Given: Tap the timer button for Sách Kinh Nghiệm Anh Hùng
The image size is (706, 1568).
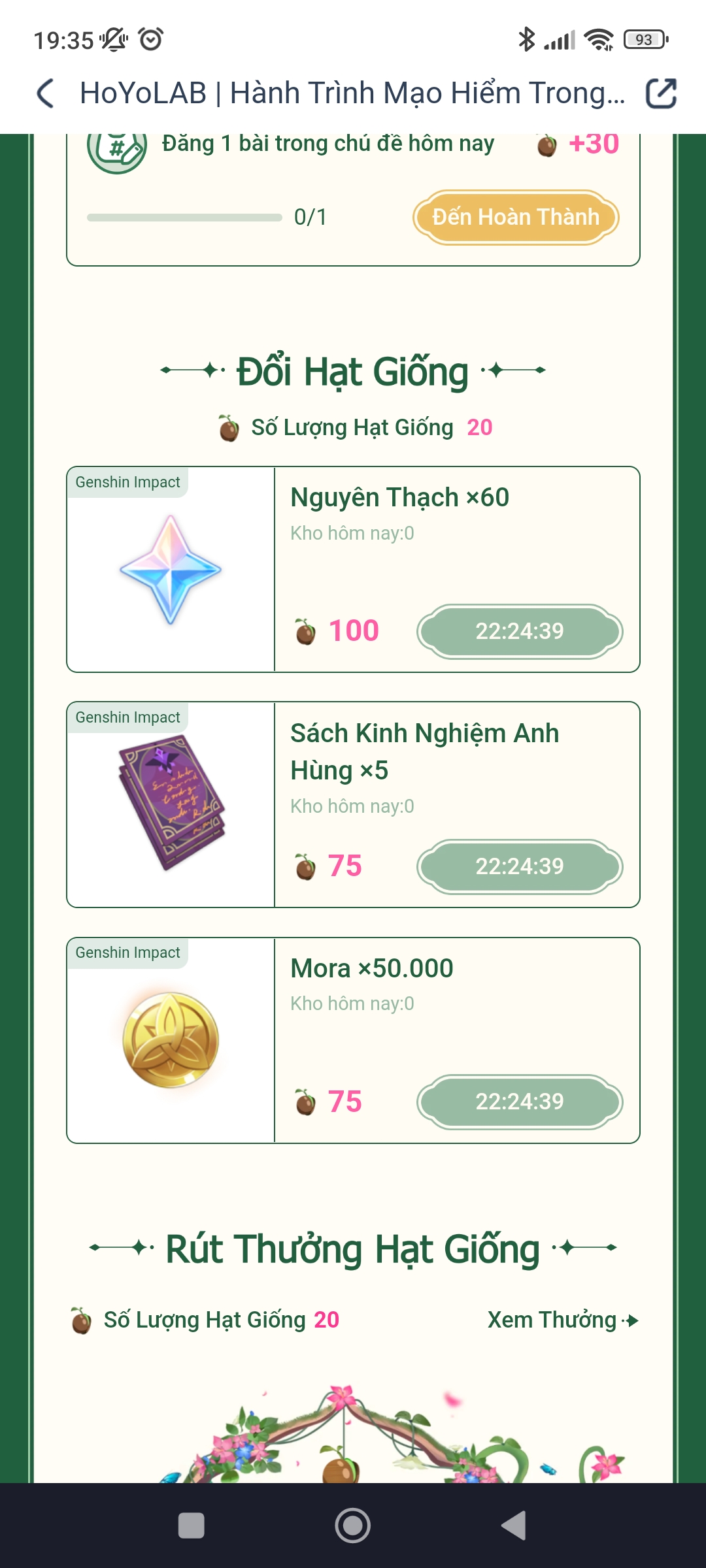Looking at the screenshot, I should (520, 866).
